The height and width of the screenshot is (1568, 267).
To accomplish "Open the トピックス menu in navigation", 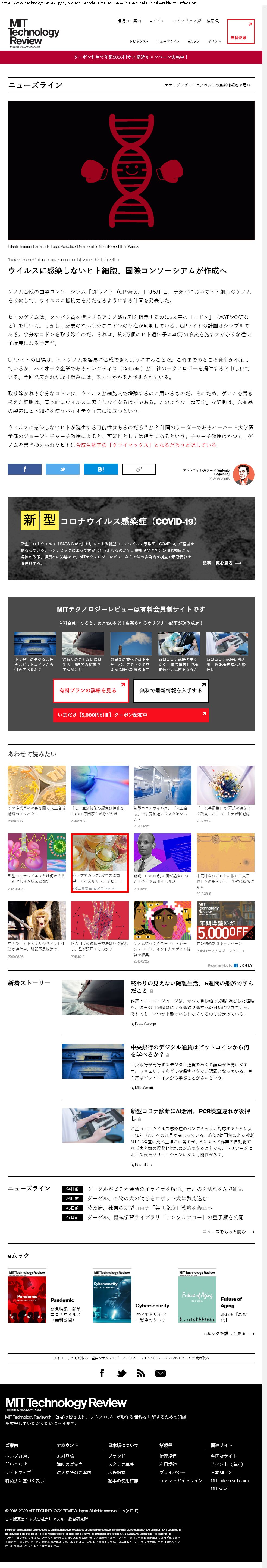I will (139, 41).
